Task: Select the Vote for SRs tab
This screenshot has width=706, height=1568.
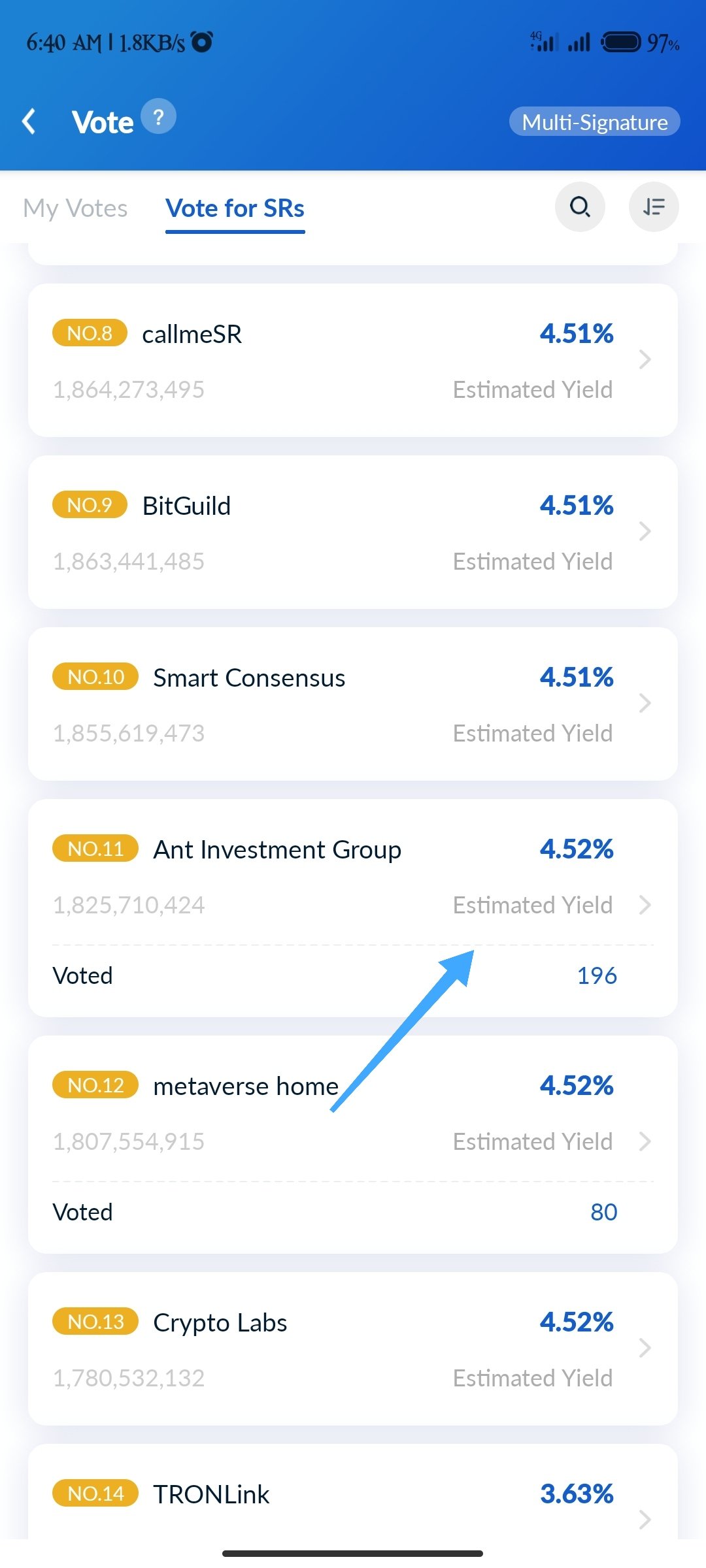Action: 235,208
